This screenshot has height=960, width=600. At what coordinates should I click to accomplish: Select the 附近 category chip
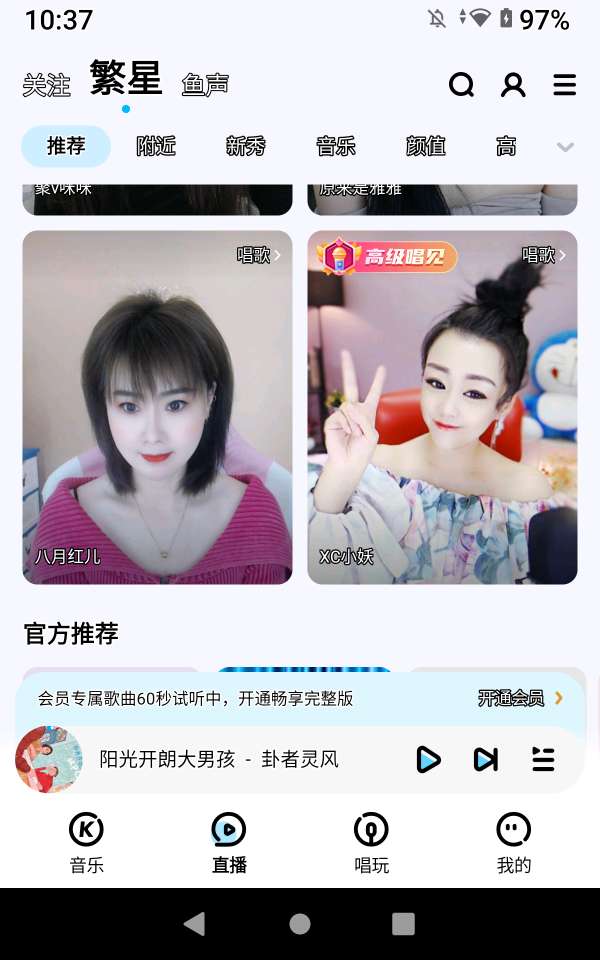coord(156,146)
